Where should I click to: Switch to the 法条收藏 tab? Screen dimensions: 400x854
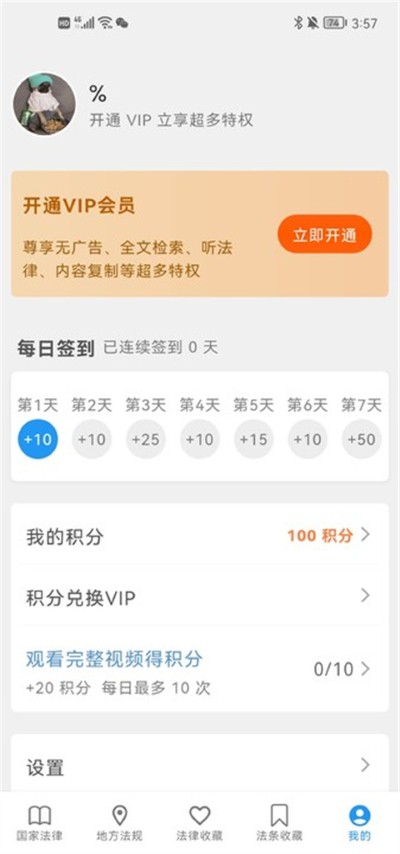point(279,823)
